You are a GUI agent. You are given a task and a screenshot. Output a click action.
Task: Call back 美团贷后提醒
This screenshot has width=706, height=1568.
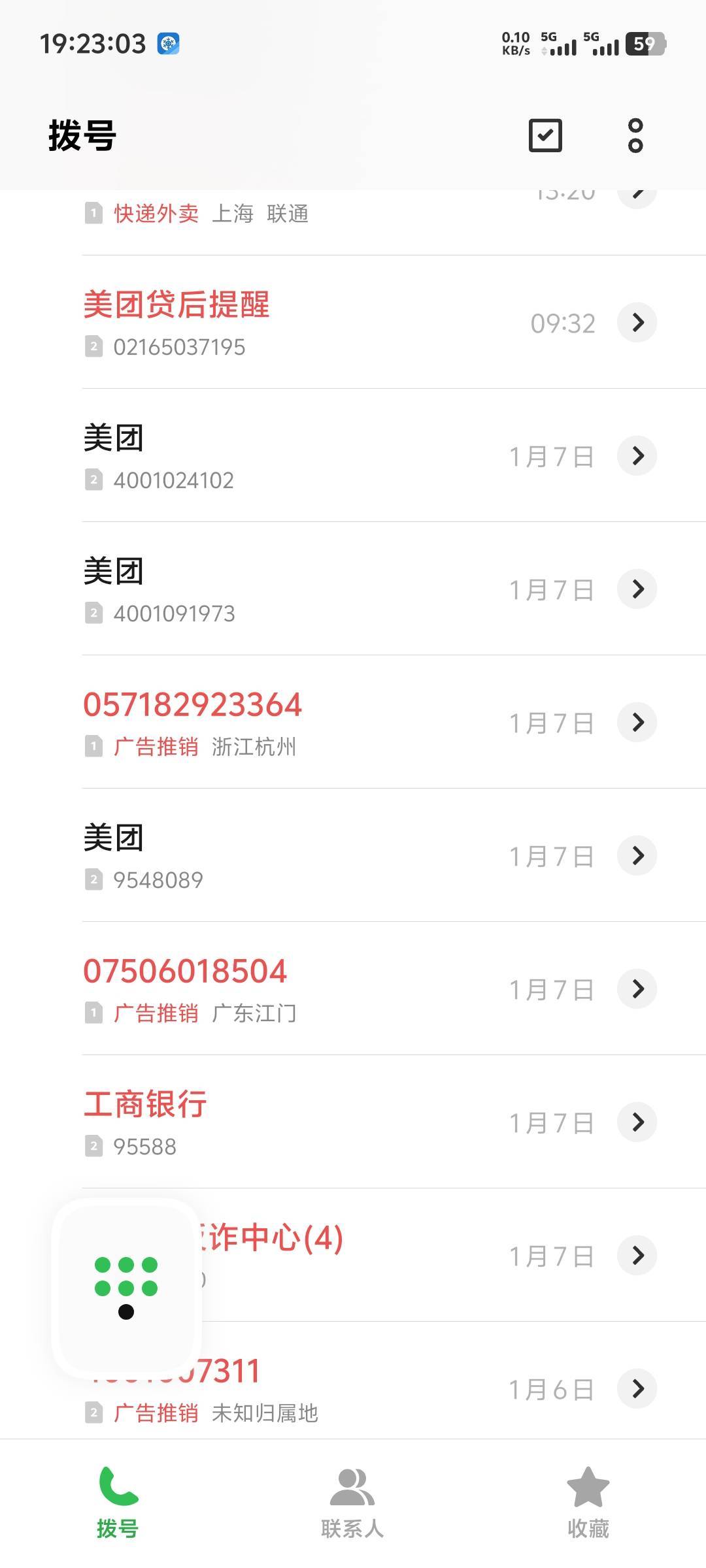(x=261, y=323)
